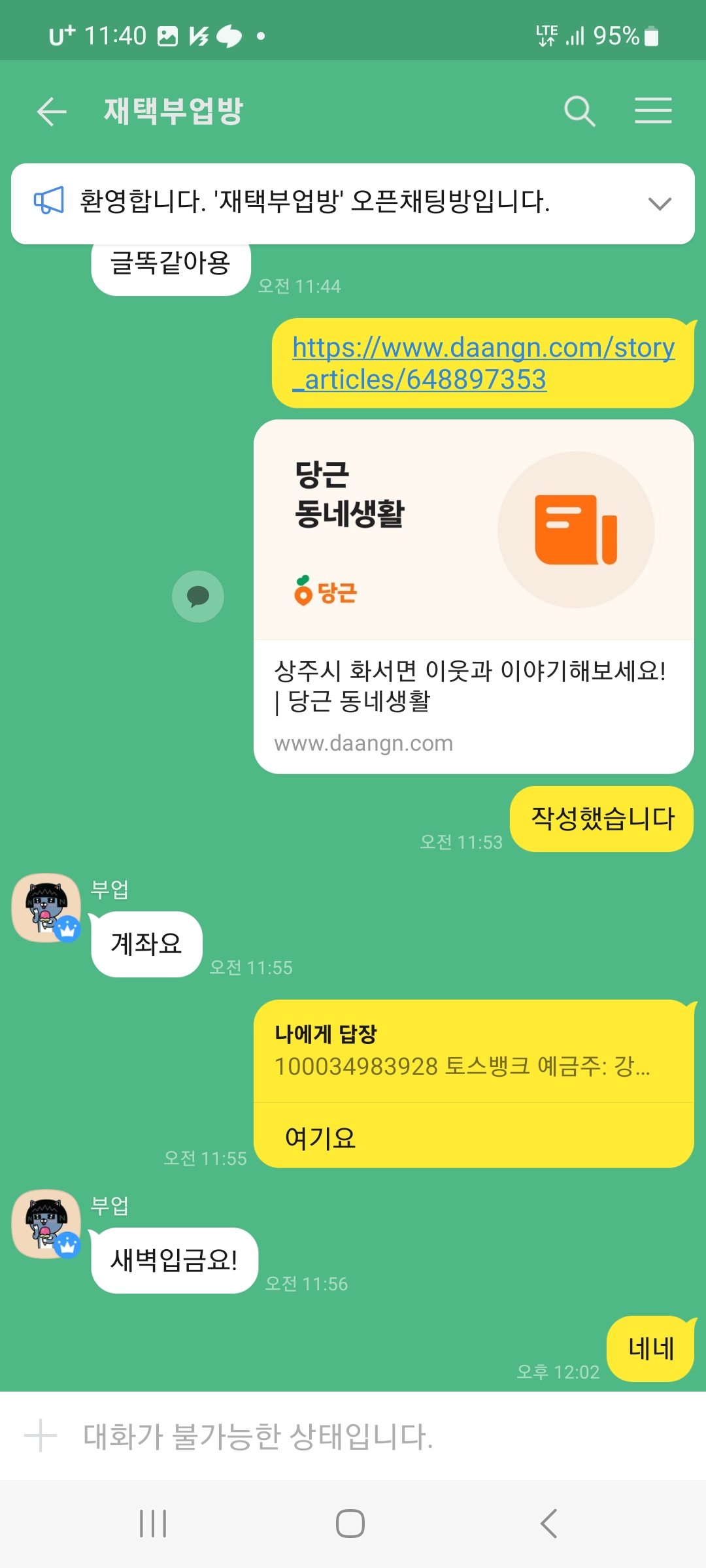706x1568 pixels.
Task: Go back from the 재택부업방 chat
Action: pyautogui.click(x=52, y=111)
